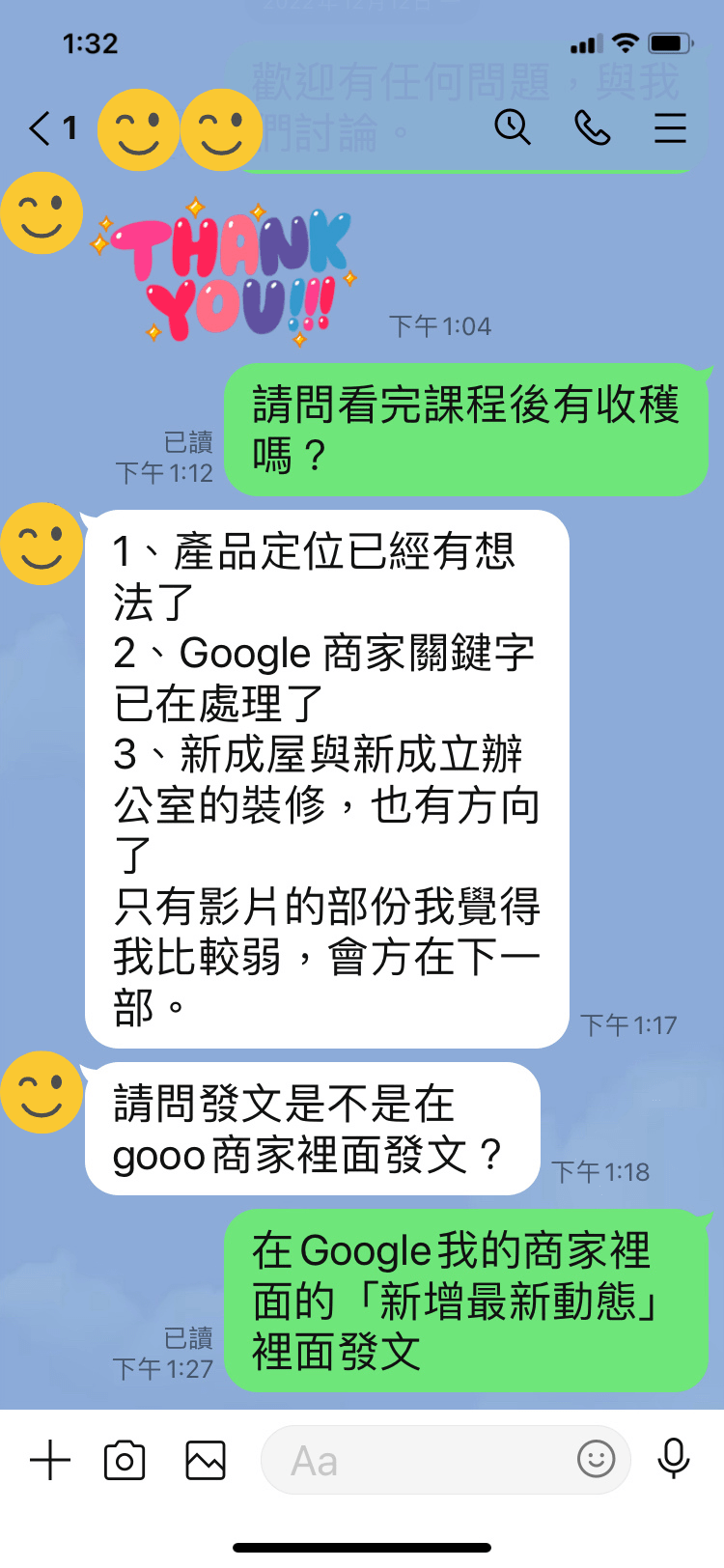Search within this chat
This screenshot has width=724, height=1568.
point(513,127)
